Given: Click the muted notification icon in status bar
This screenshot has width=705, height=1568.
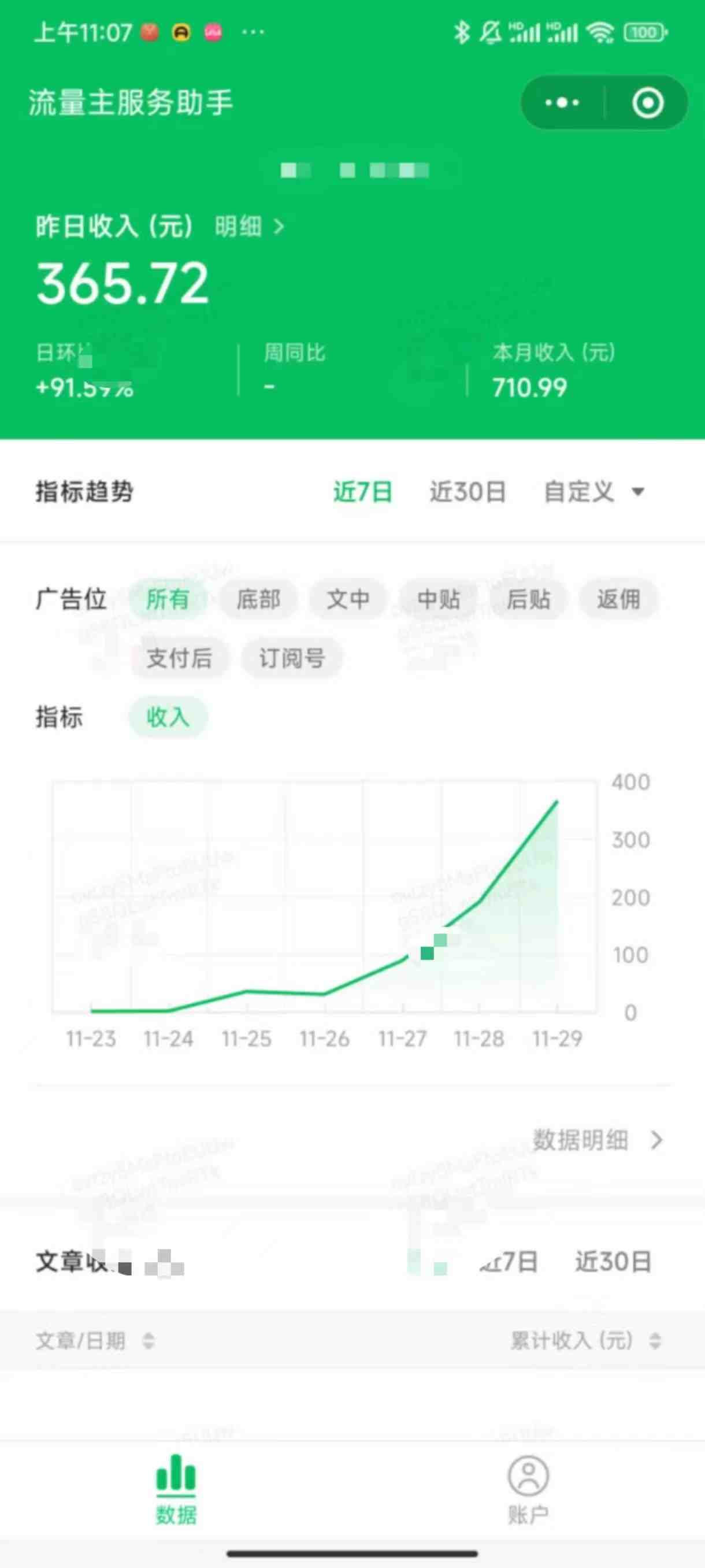Looking at the screenshot, I should click(492, 34).
